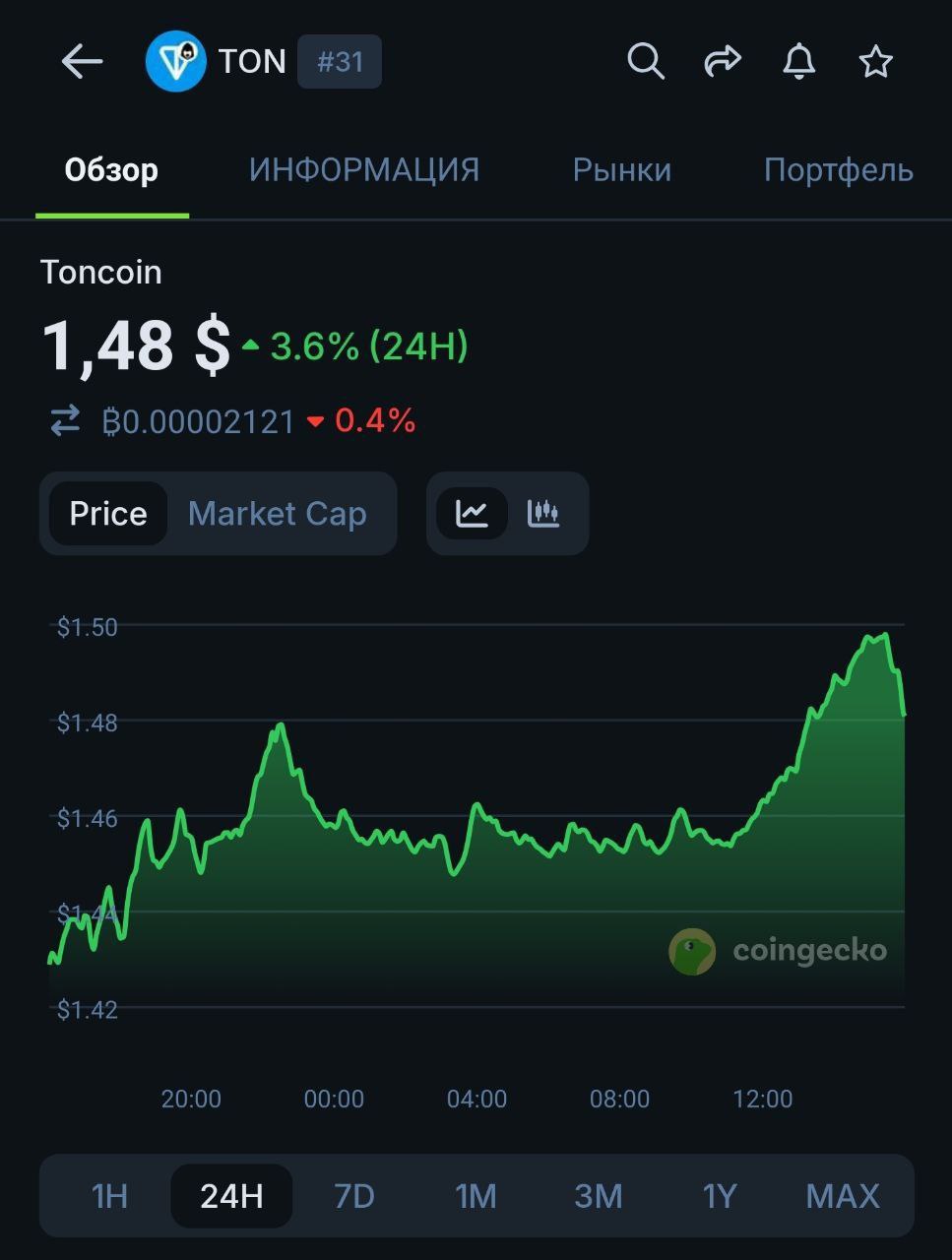The height and width of the screenshot is (1260, 952).
Task: Tap the search icon
Action: [x=645, y=61]
